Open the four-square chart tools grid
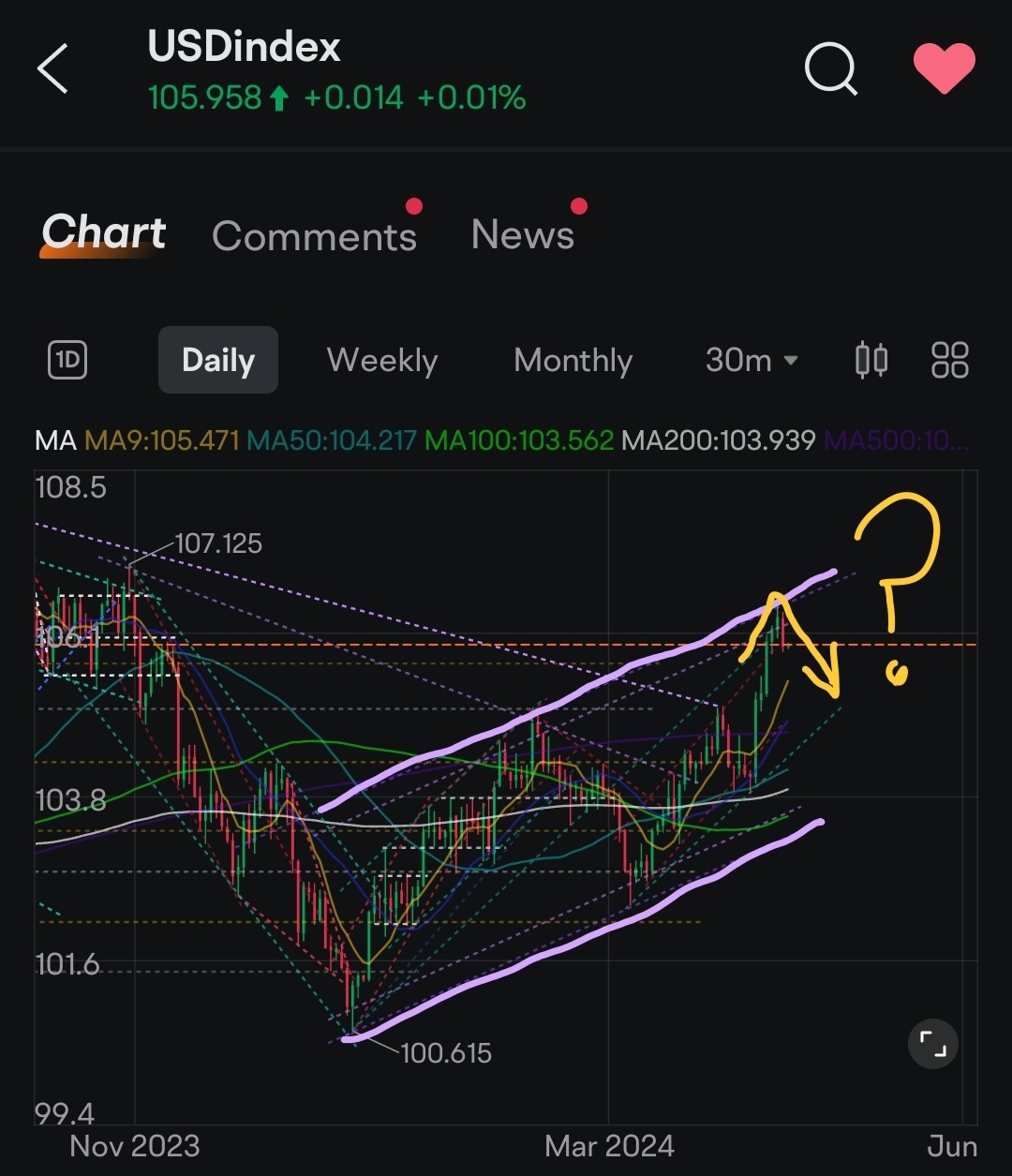Screen dimensions: 1012x1176 [949, 360]
